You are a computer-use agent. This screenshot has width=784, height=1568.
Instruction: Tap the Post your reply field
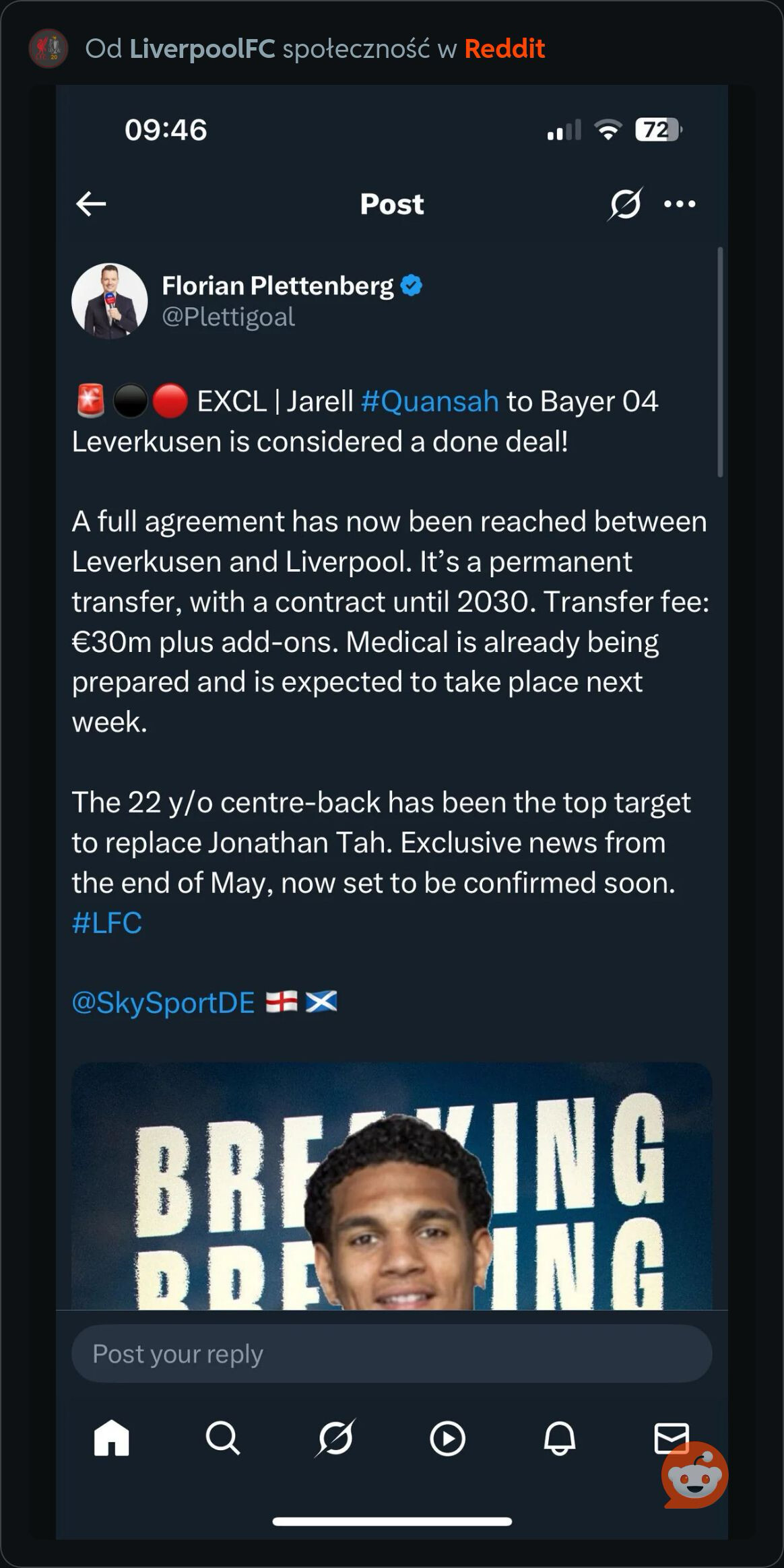(392, 1354)
